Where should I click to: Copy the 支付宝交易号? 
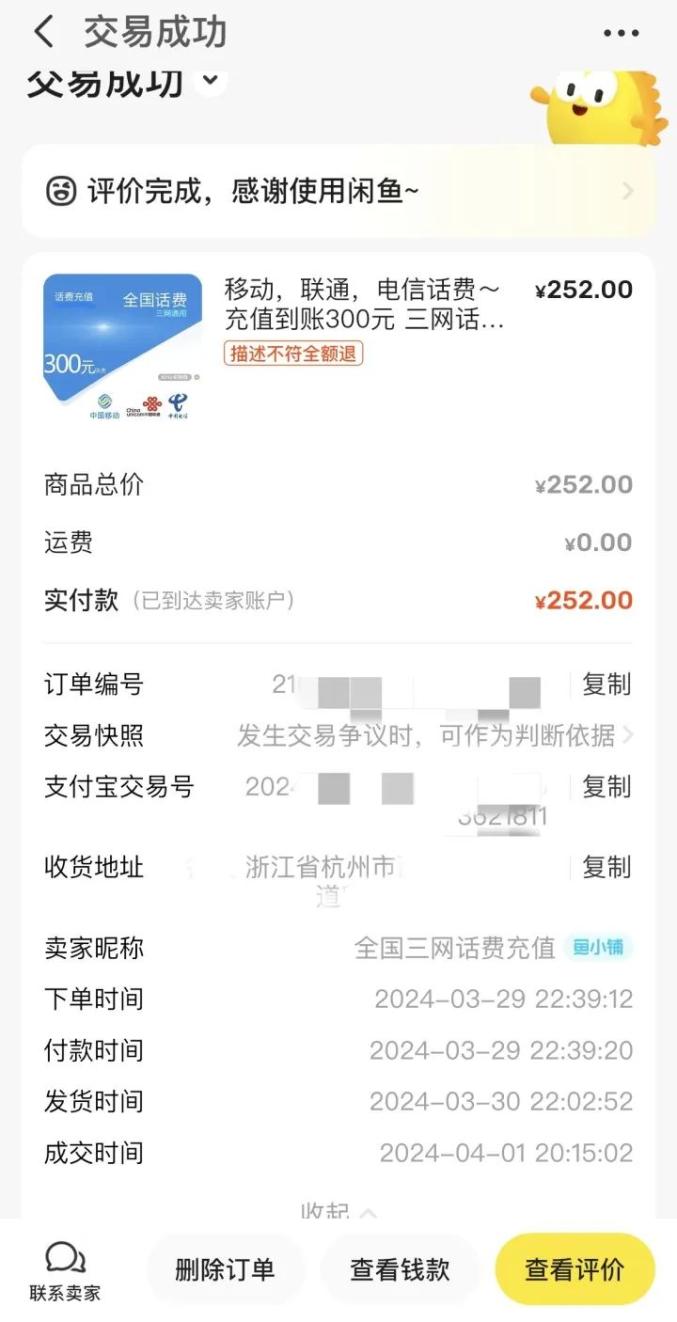606,787
